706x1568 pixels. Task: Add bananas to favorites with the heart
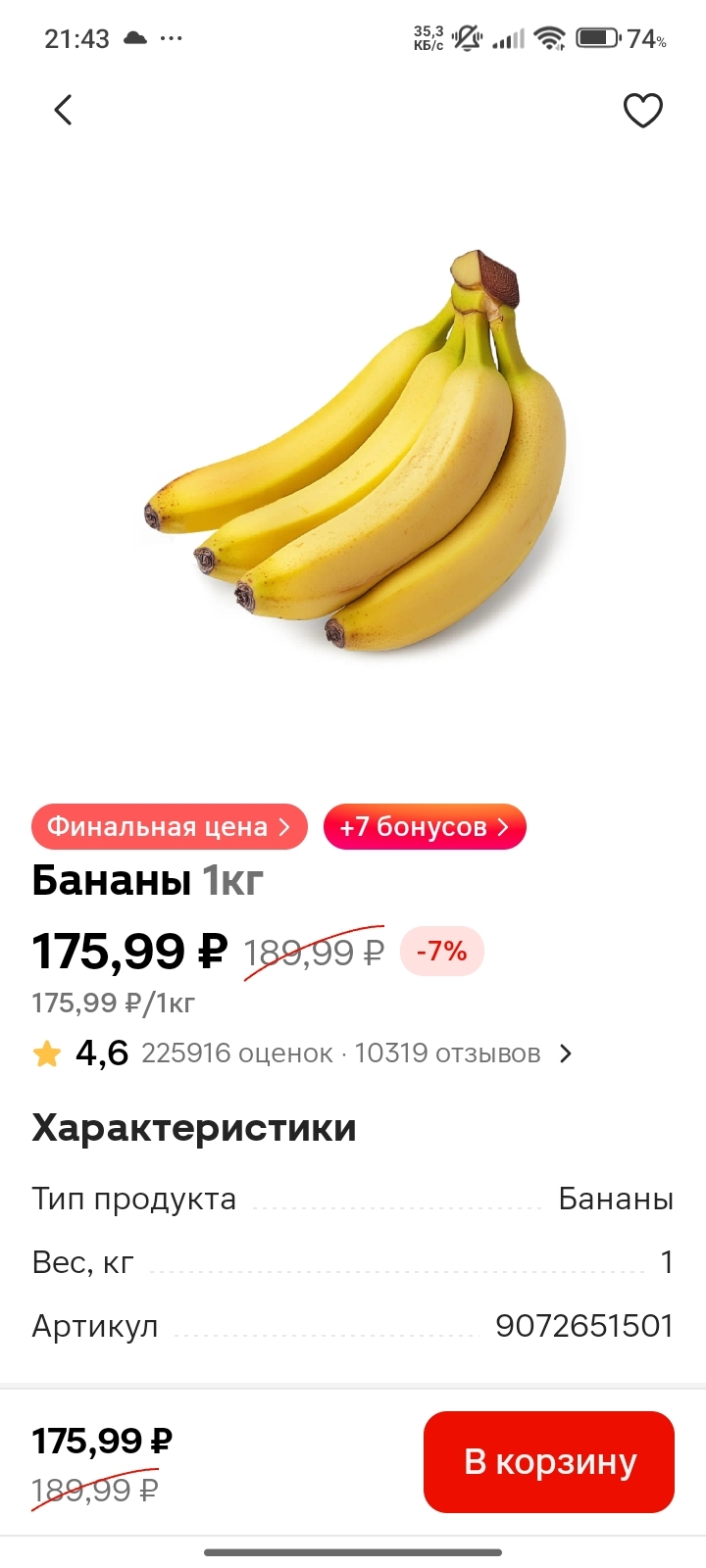(x=643, y=110)
